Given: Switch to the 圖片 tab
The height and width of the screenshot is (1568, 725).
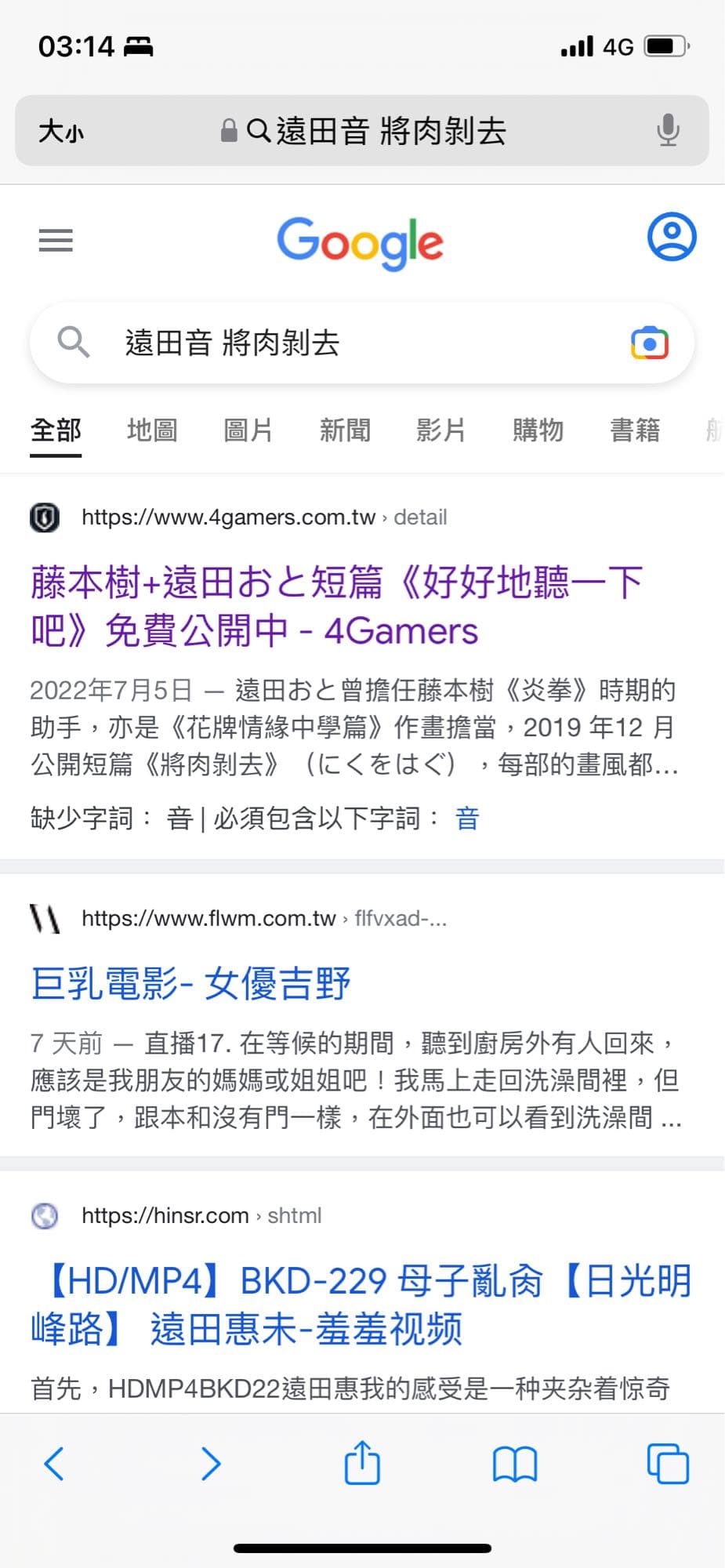Looking at the screenshot, I should click(x=248, y=430).
